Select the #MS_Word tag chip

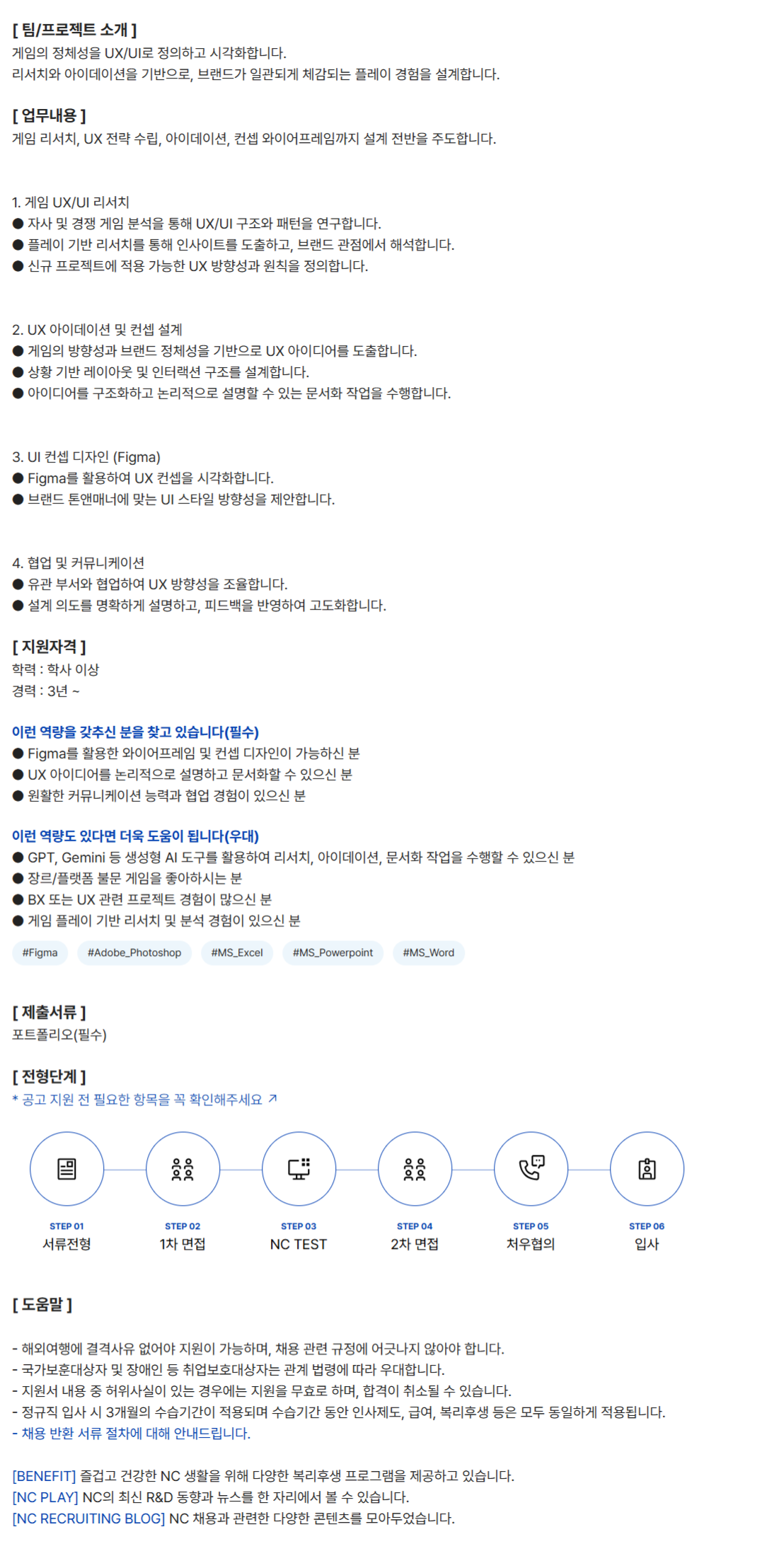click(429, 952)
